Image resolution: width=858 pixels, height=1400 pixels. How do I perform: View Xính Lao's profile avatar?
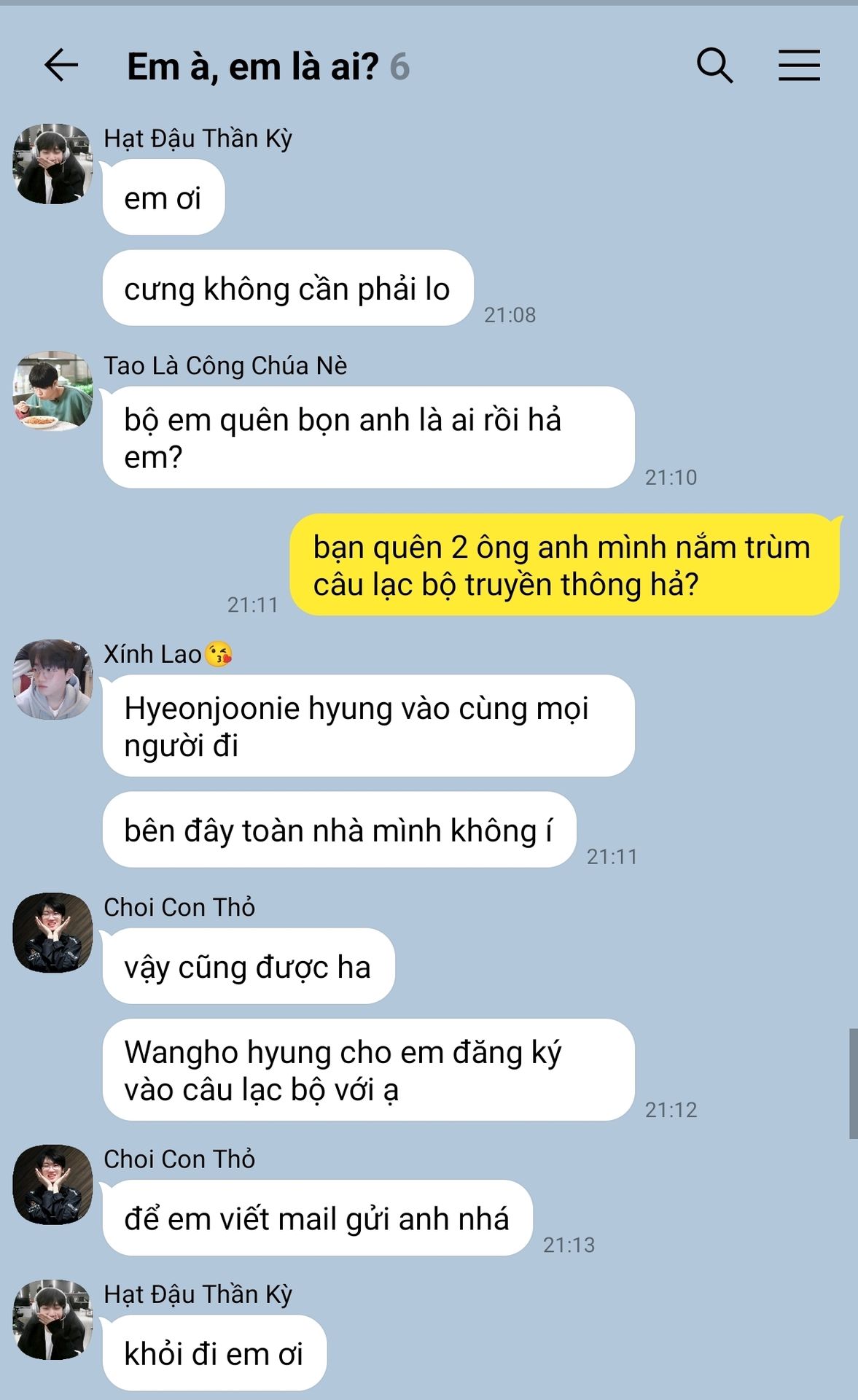coord(52,680)
